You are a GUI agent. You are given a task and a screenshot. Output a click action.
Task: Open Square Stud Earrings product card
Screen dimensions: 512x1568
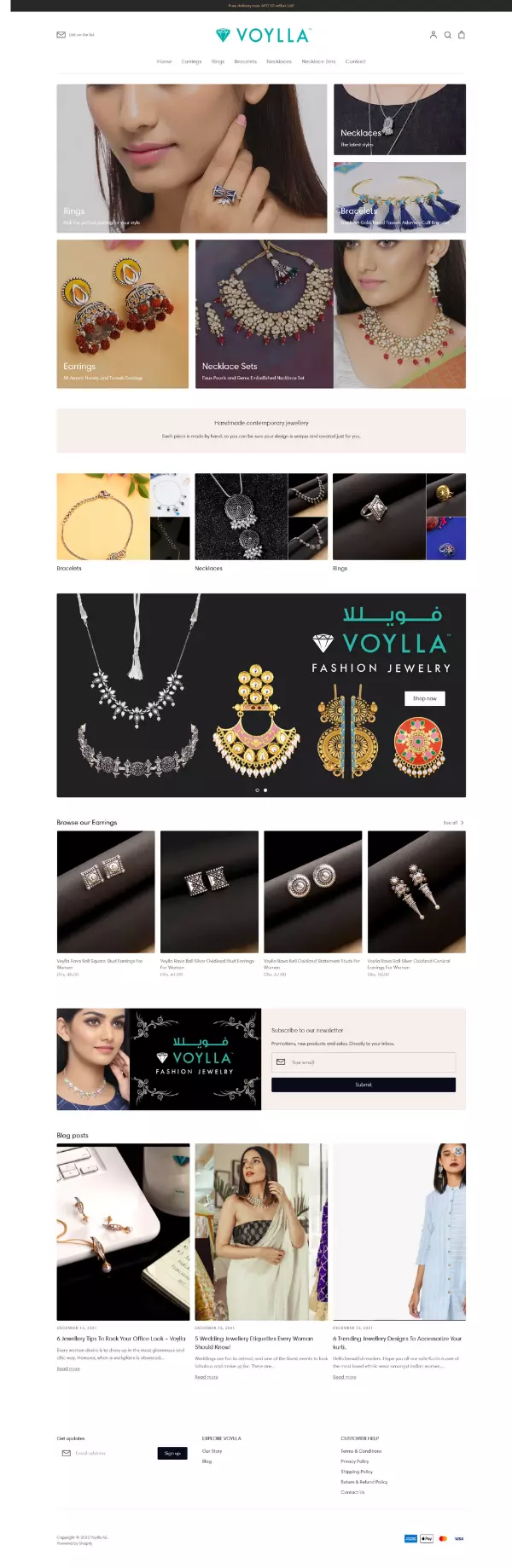point(106,892)
